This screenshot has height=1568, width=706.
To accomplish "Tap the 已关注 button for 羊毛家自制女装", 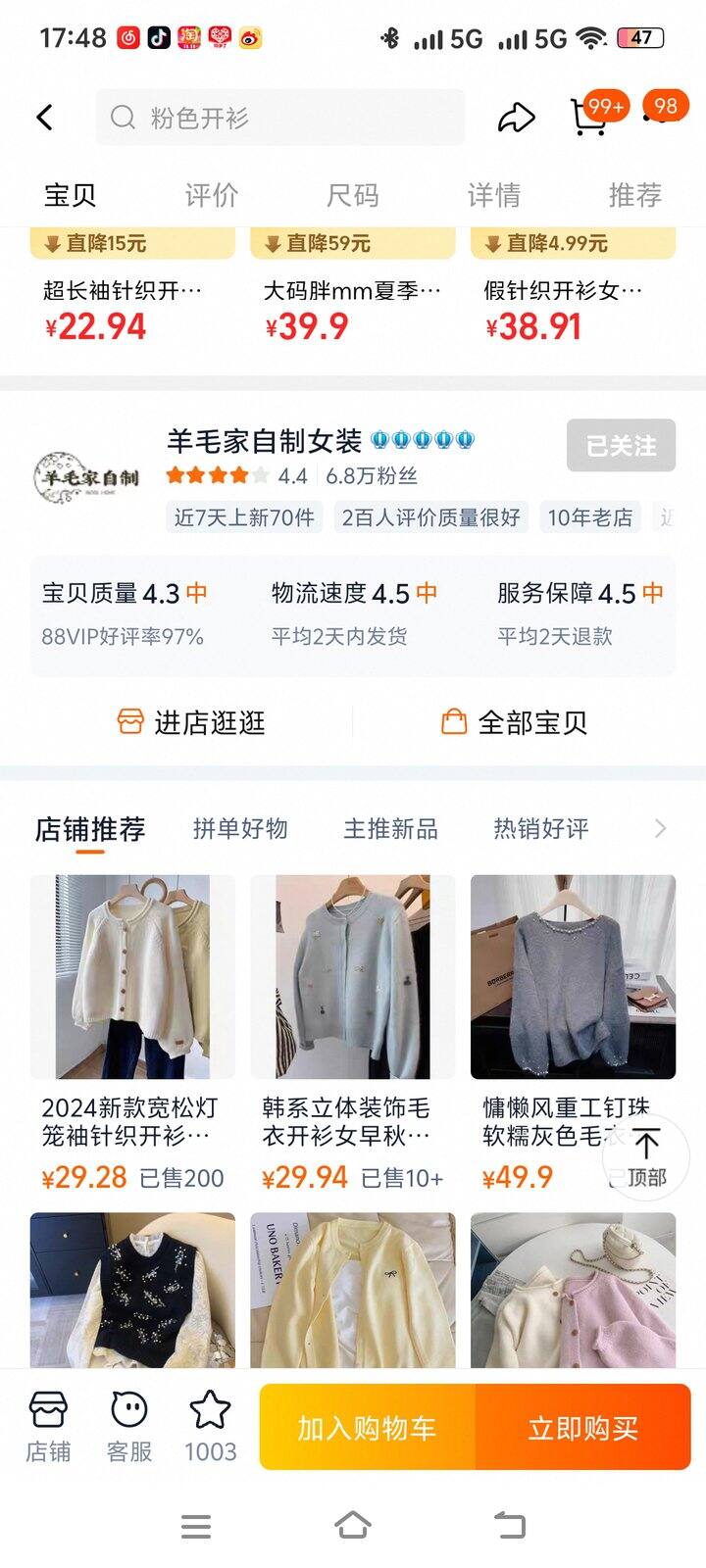I will 621,446.
